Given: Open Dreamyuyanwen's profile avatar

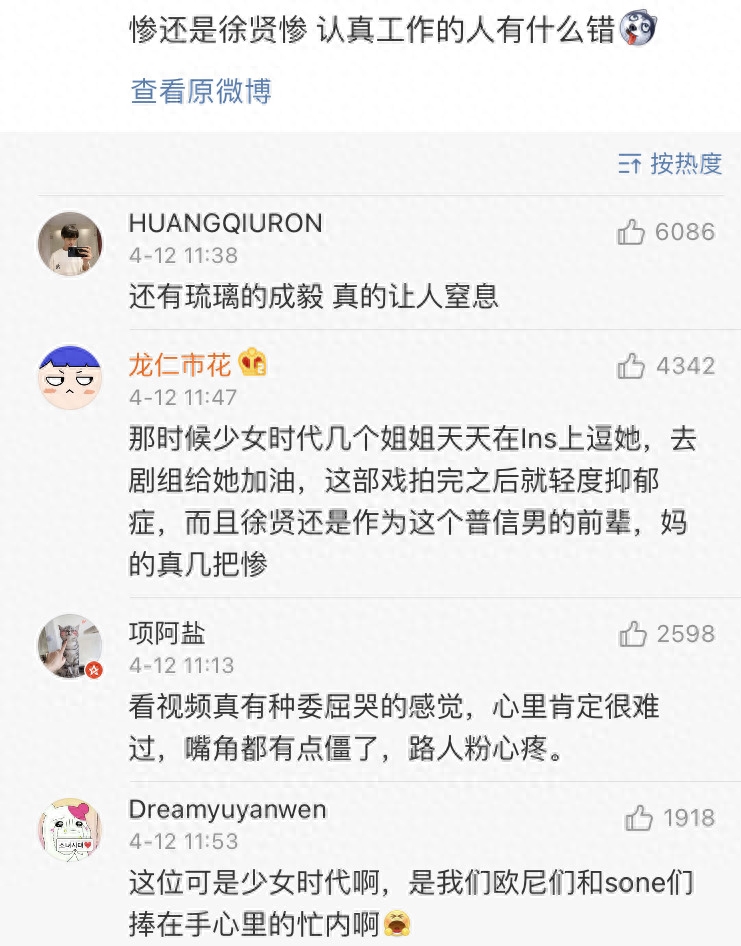Looking at the screenshot, I should [x=70, y=830].
